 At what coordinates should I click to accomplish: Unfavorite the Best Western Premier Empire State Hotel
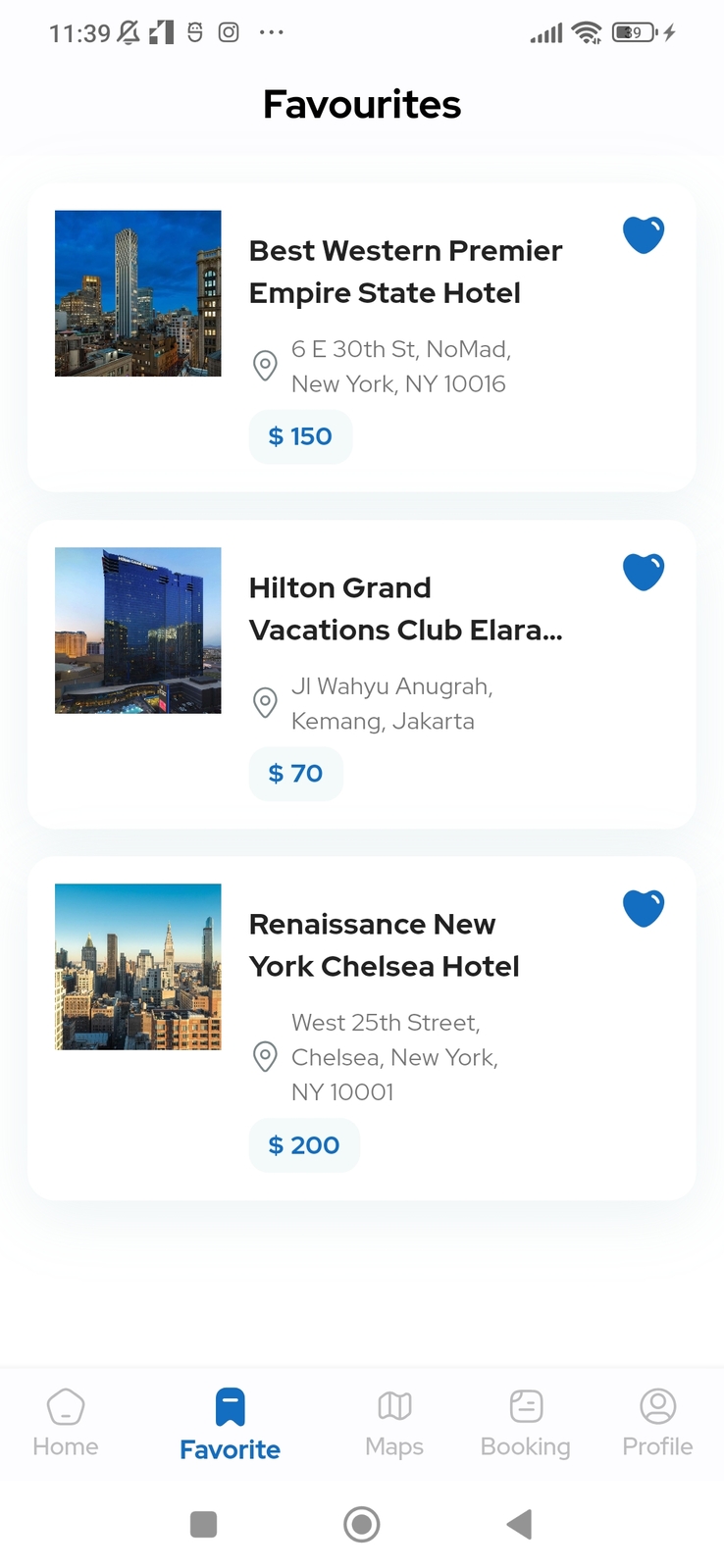pos(643,234)
